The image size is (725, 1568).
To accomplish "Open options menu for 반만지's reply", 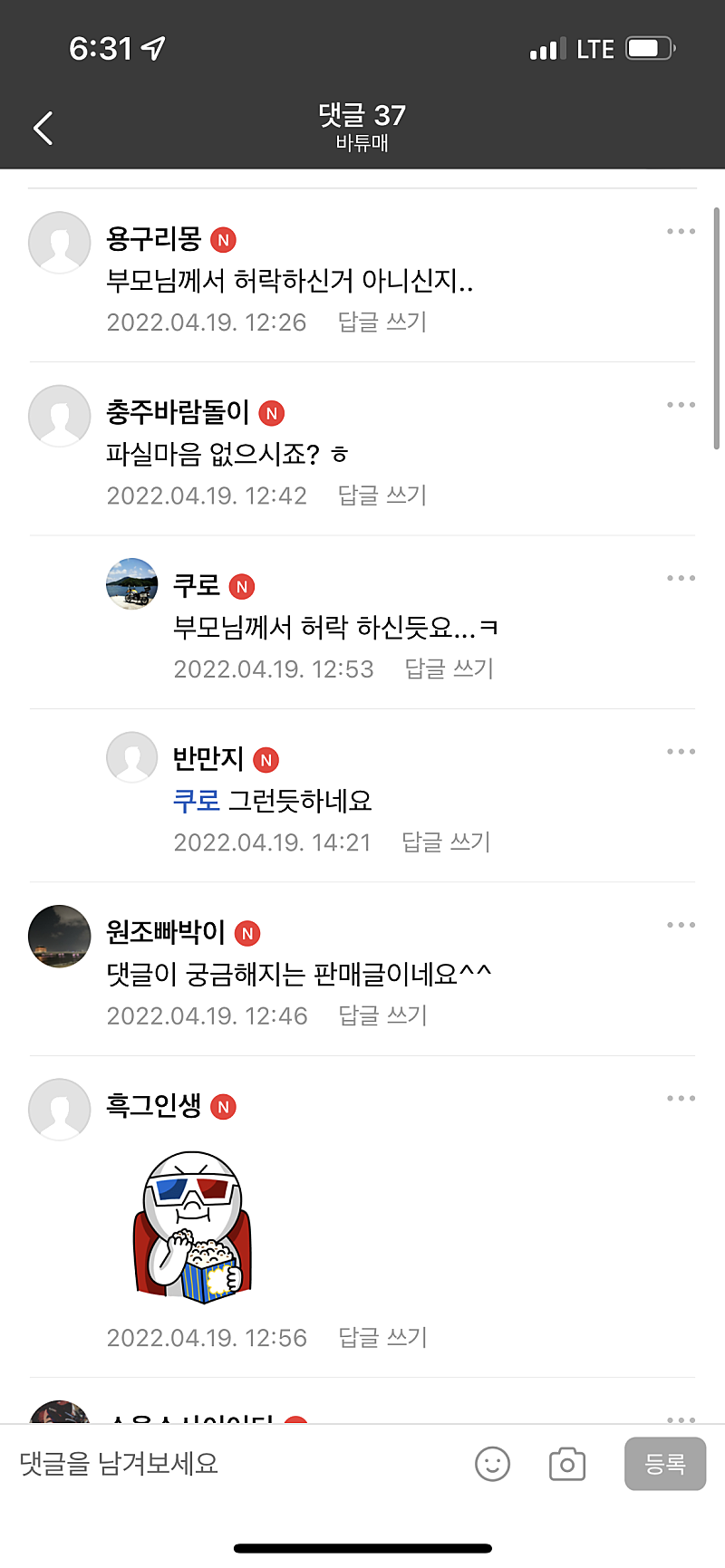I will coord(681,752).
